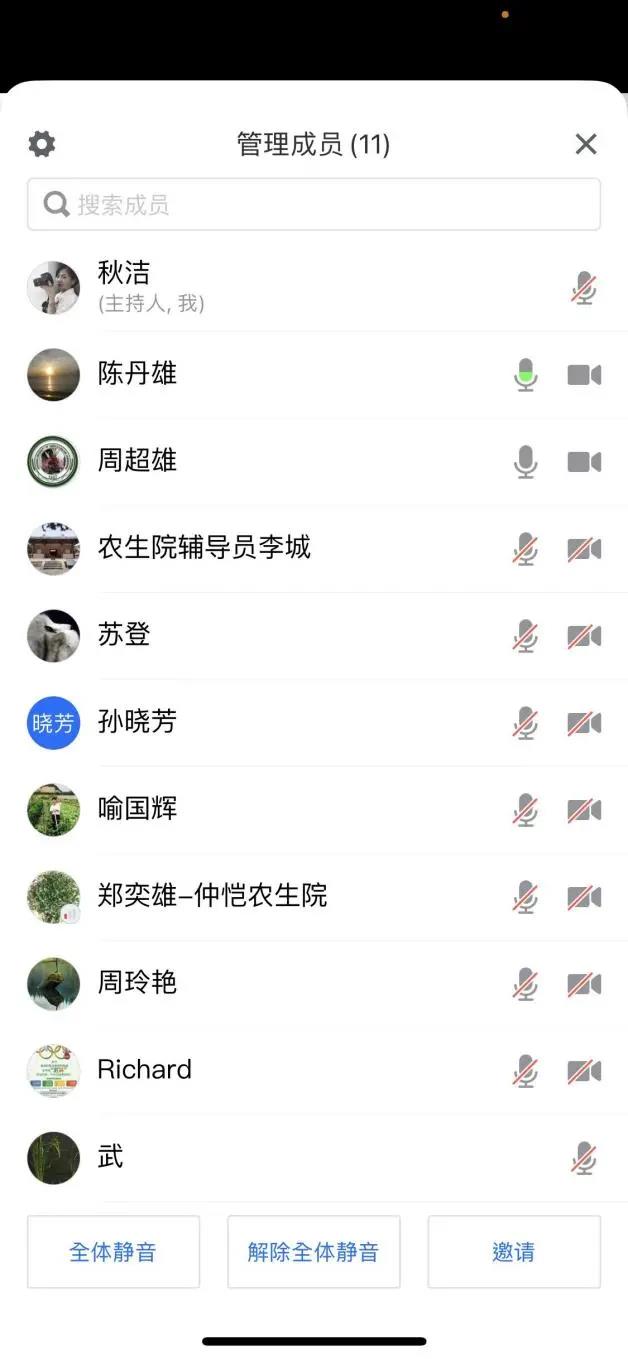Mute all members with 全体静音

click(x=113, y=1252)
